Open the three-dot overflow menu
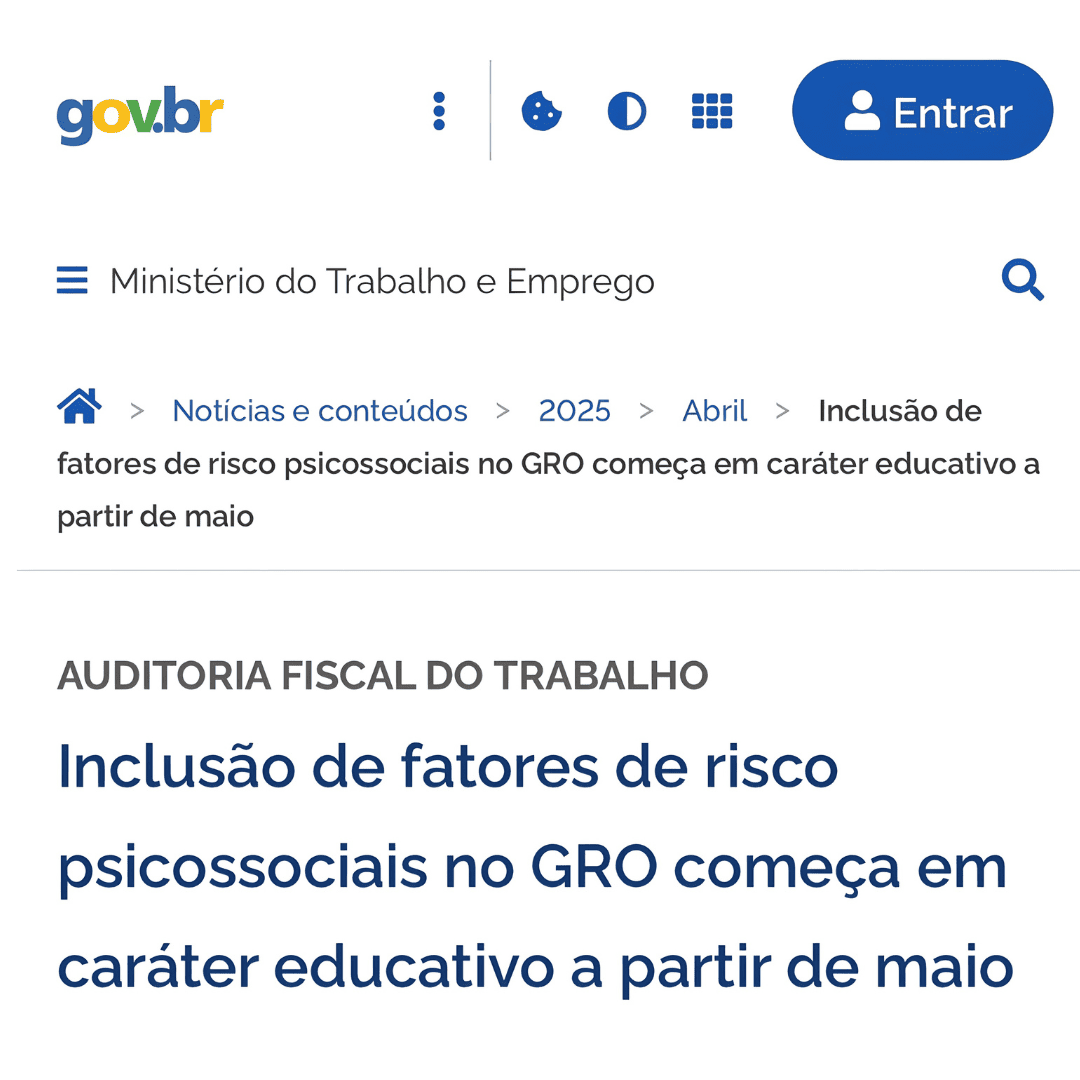Viewport: 1080px width, 1080px height. [438, 111]
